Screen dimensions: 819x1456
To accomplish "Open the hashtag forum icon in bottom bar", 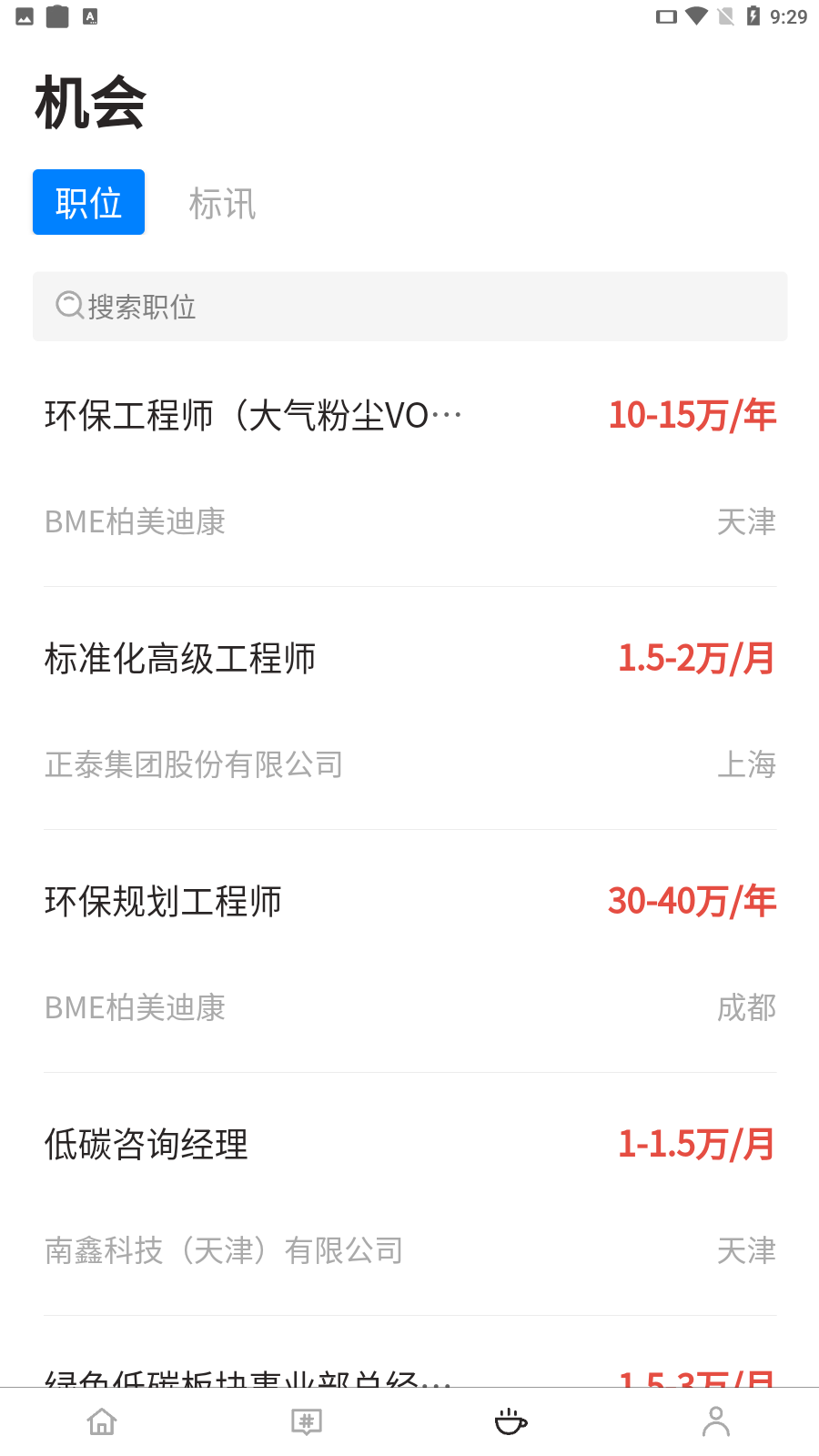I will tap(306, 1421).
